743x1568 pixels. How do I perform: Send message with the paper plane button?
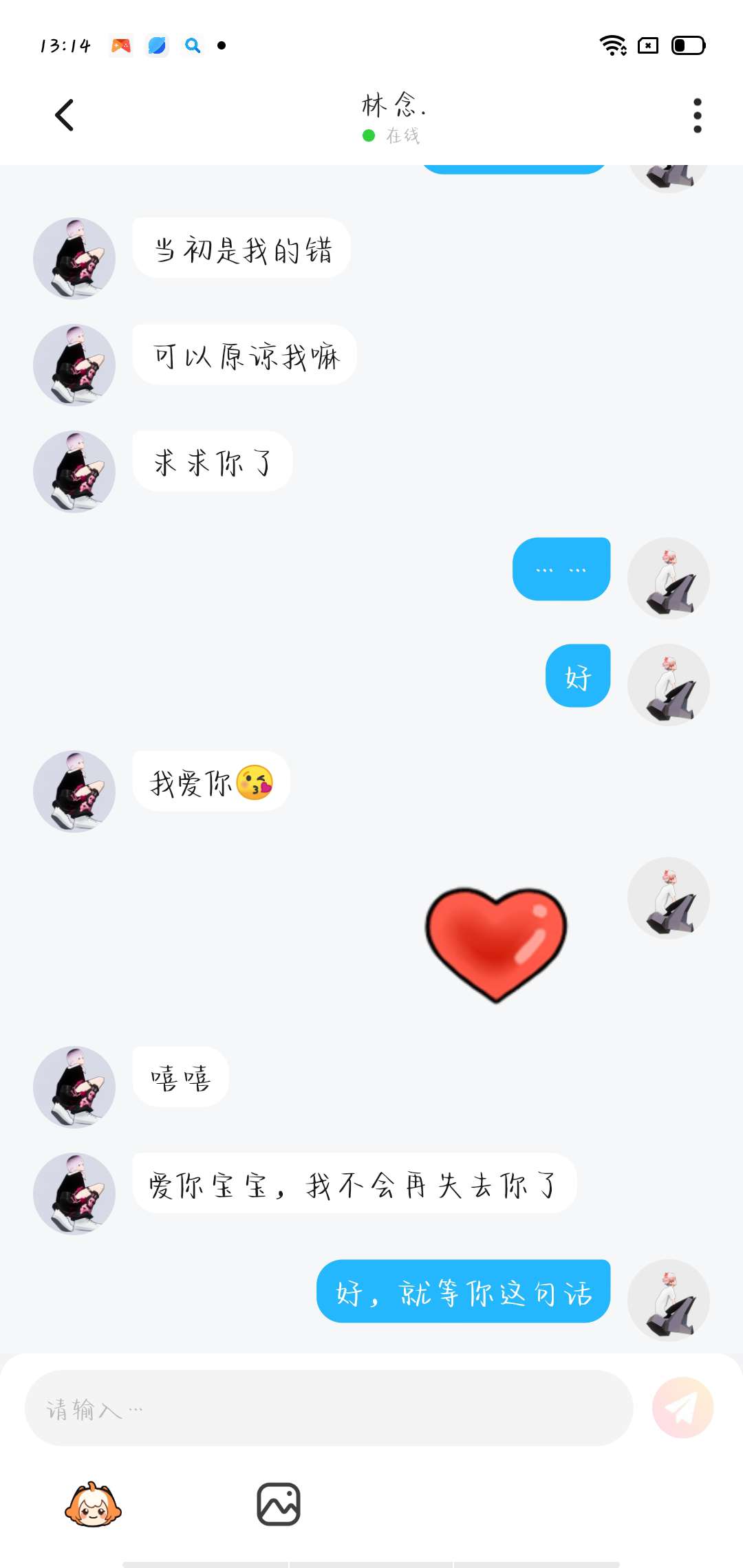point(682,1408)
